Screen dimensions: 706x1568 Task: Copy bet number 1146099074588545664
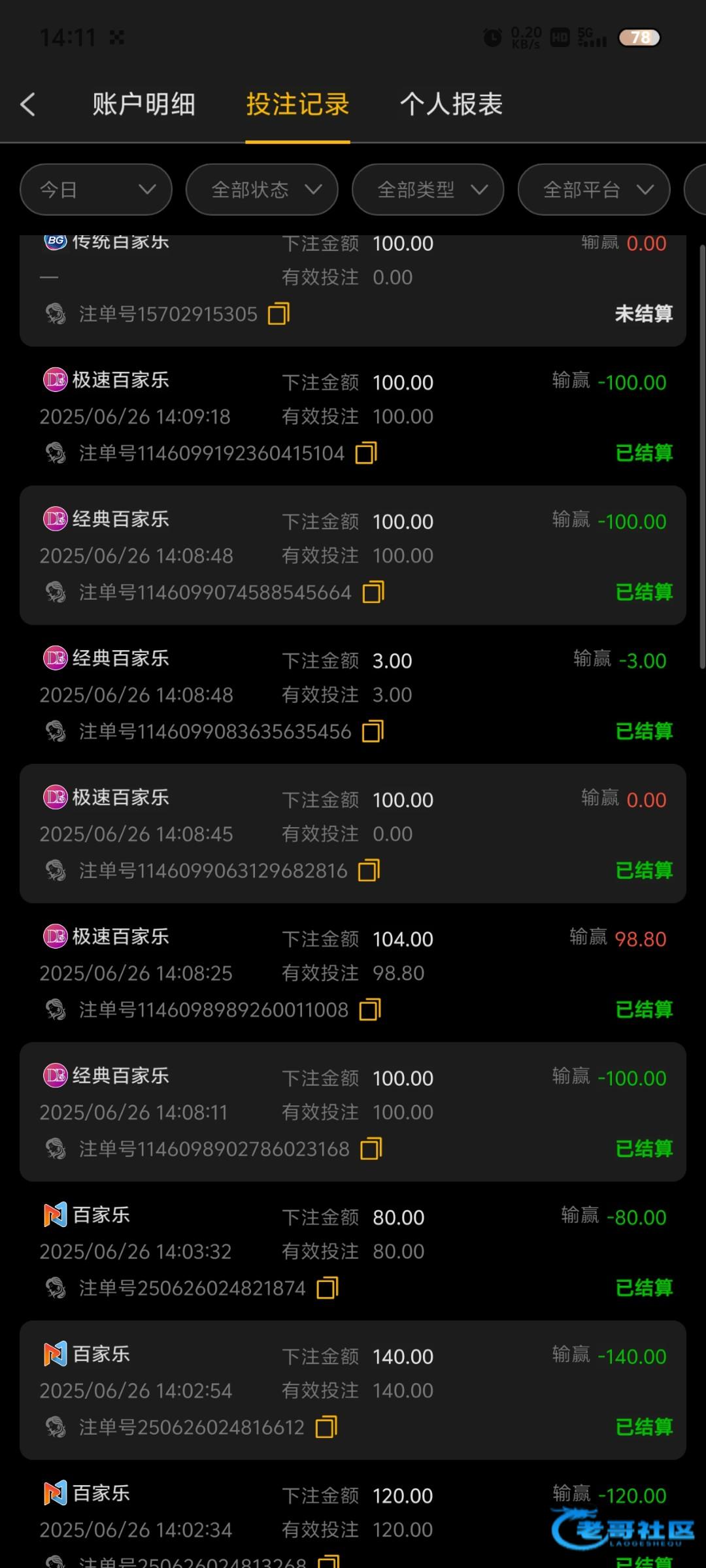[x=373, y=592]
